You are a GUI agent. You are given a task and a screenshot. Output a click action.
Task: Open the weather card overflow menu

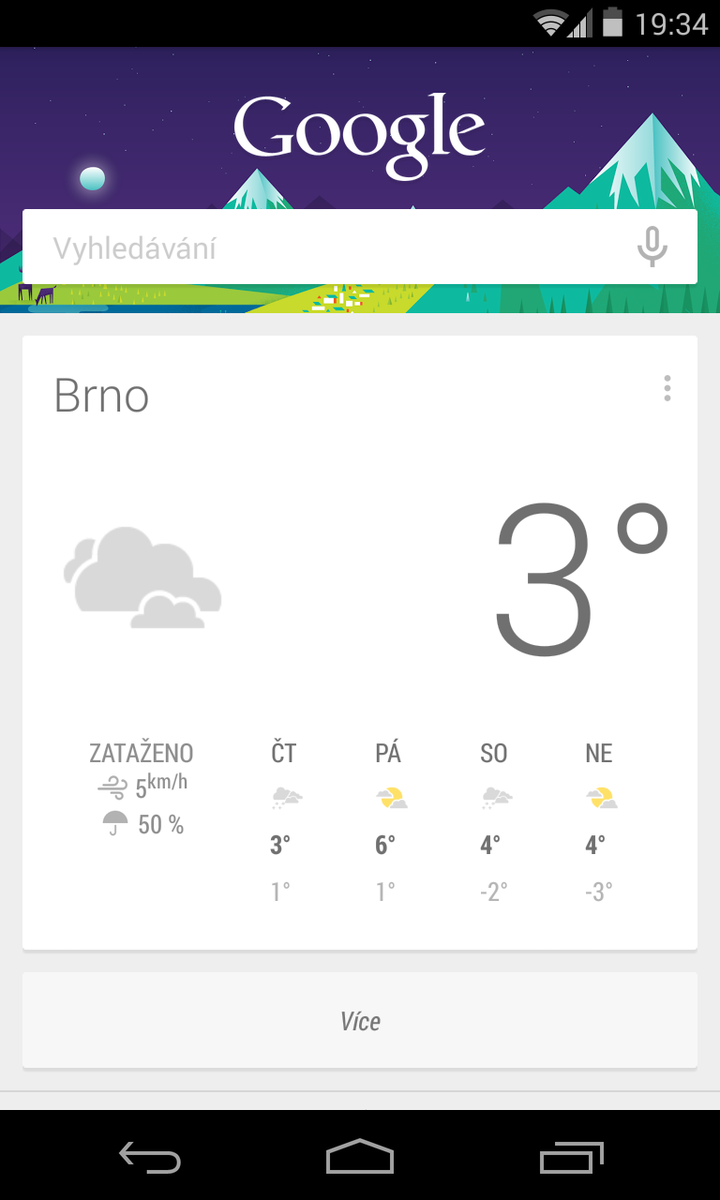666,389
